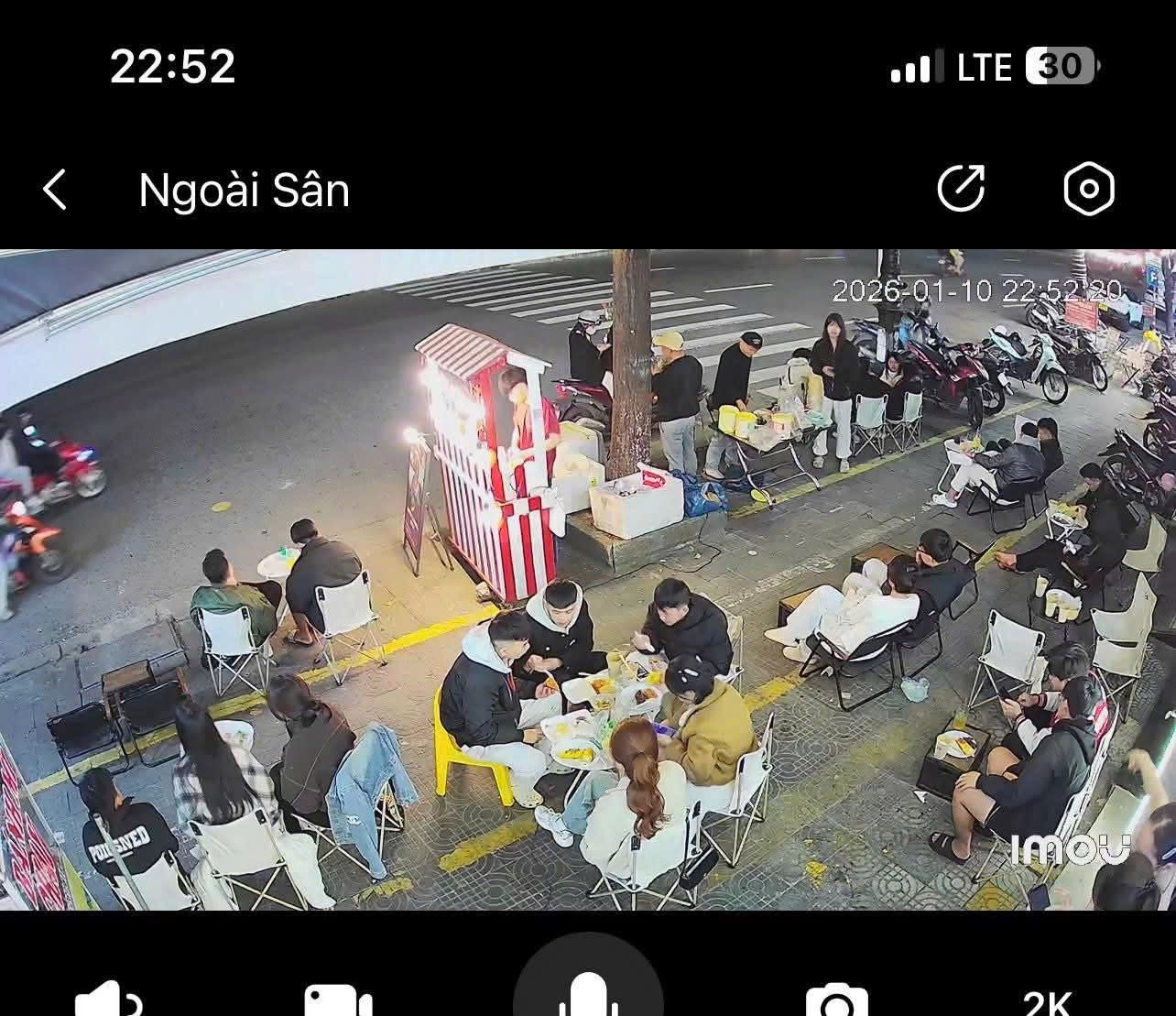Open the camera settings hexagon icon
The height and width of the screenshot is (1016, 1176).
pos(1088,189)
